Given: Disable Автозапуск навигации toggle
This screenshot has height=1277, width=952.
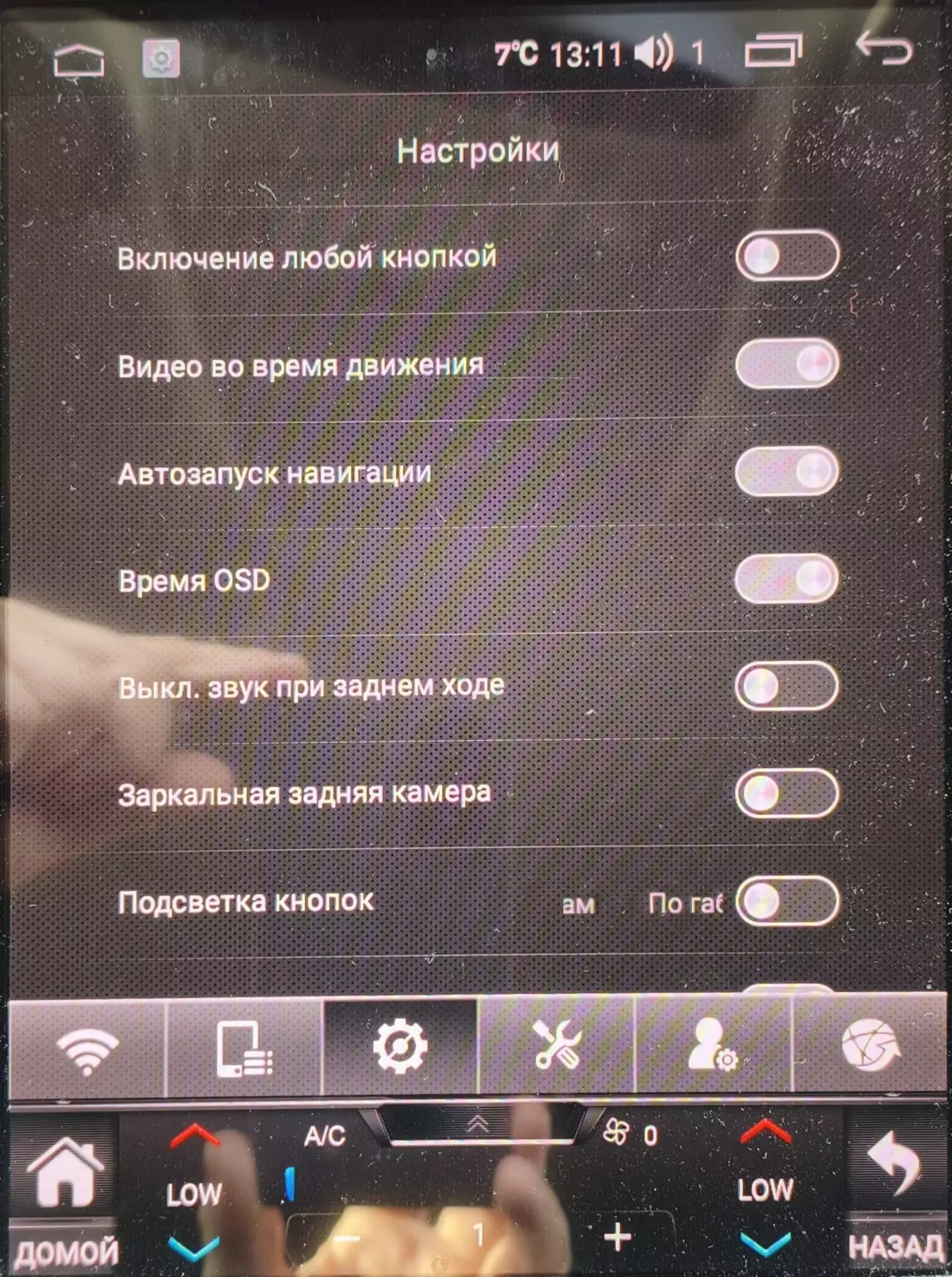Looking at the screenshot, I should [x=787, y=471].
